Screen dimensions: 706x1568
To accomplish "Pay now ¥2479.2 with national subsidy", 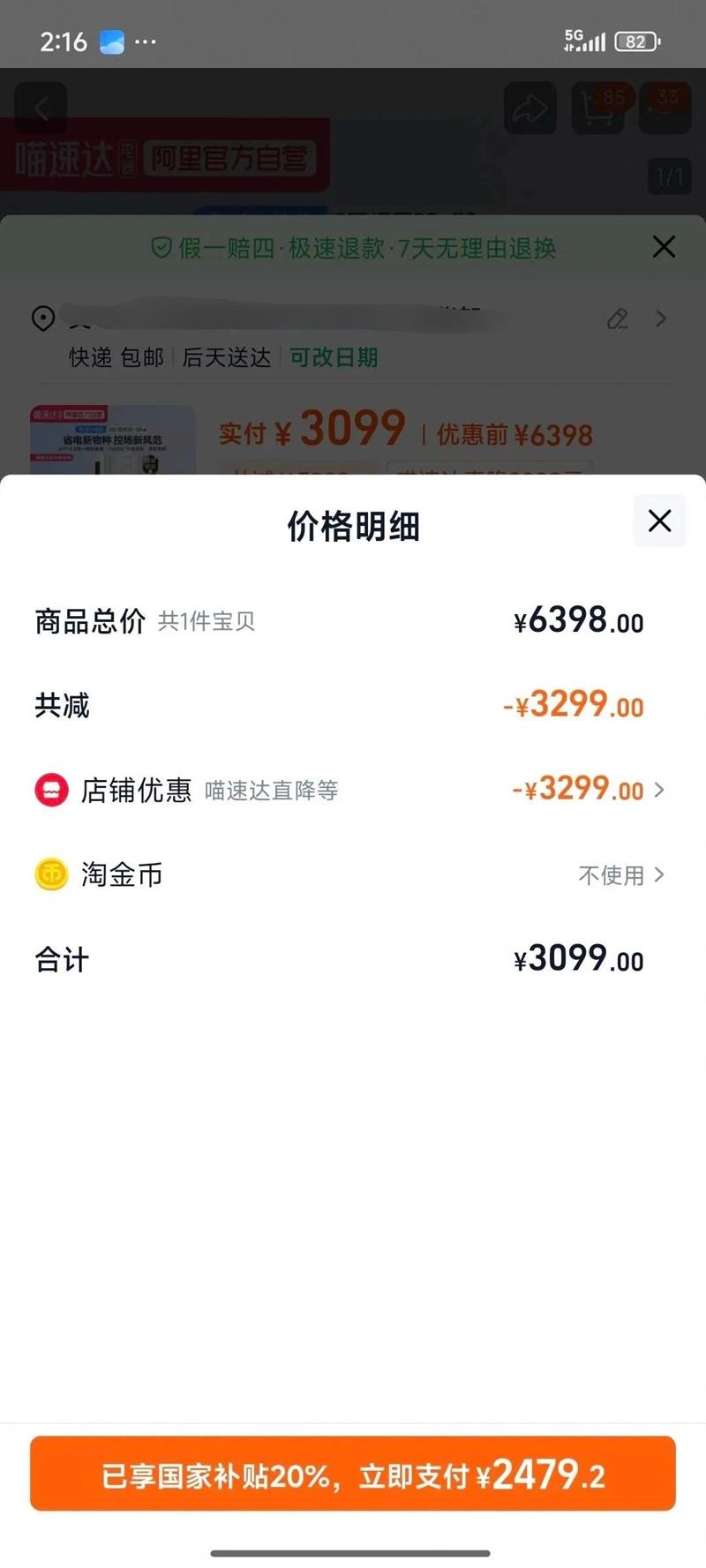I will (x=353, y=1474).
